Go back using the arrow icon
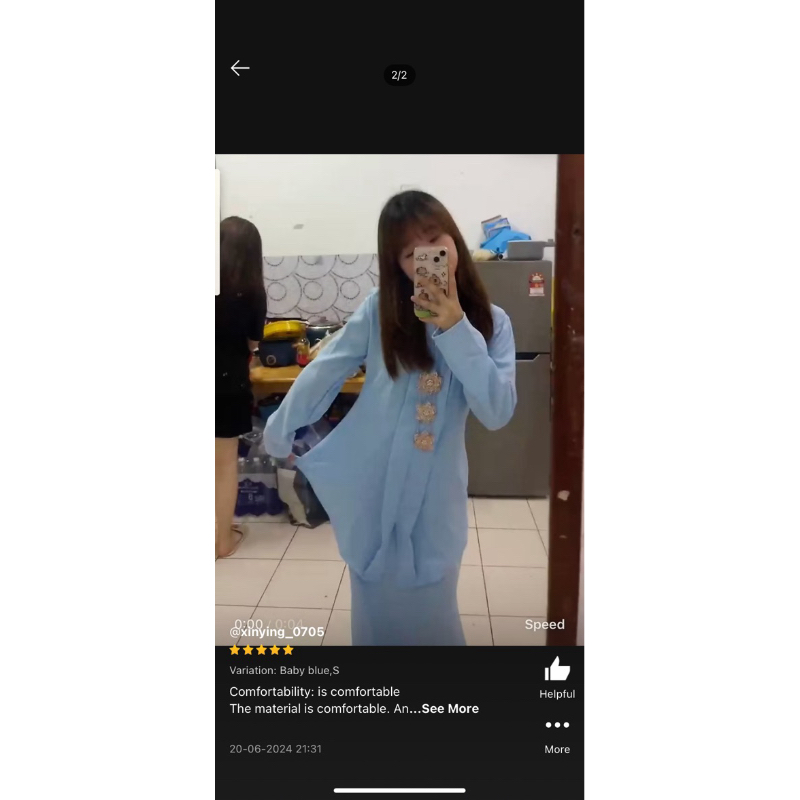Image resolution: width=800 pixels, height=800 pixels. click(240, 68)
